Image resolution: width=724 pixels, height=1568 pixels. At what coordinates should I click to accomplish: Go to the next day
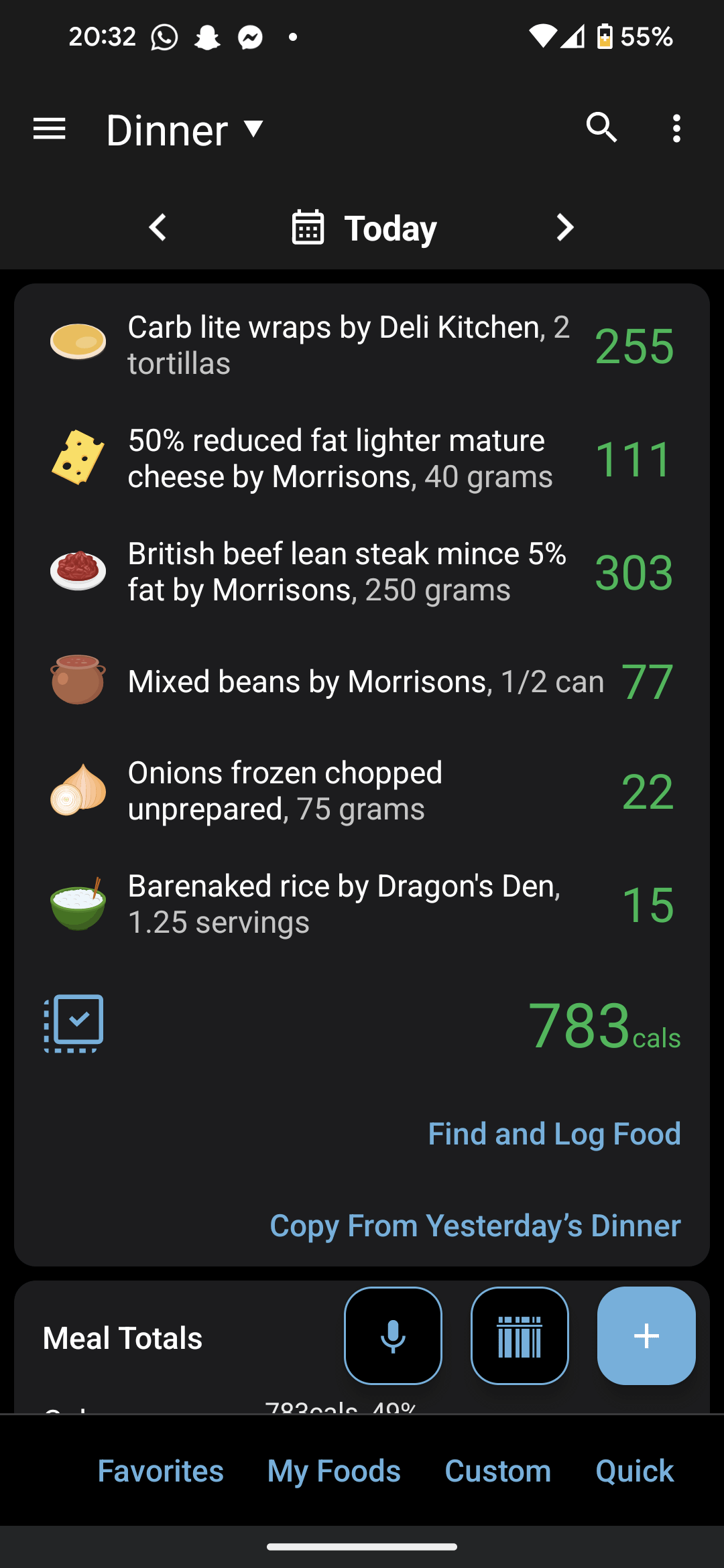coord(565,228)
